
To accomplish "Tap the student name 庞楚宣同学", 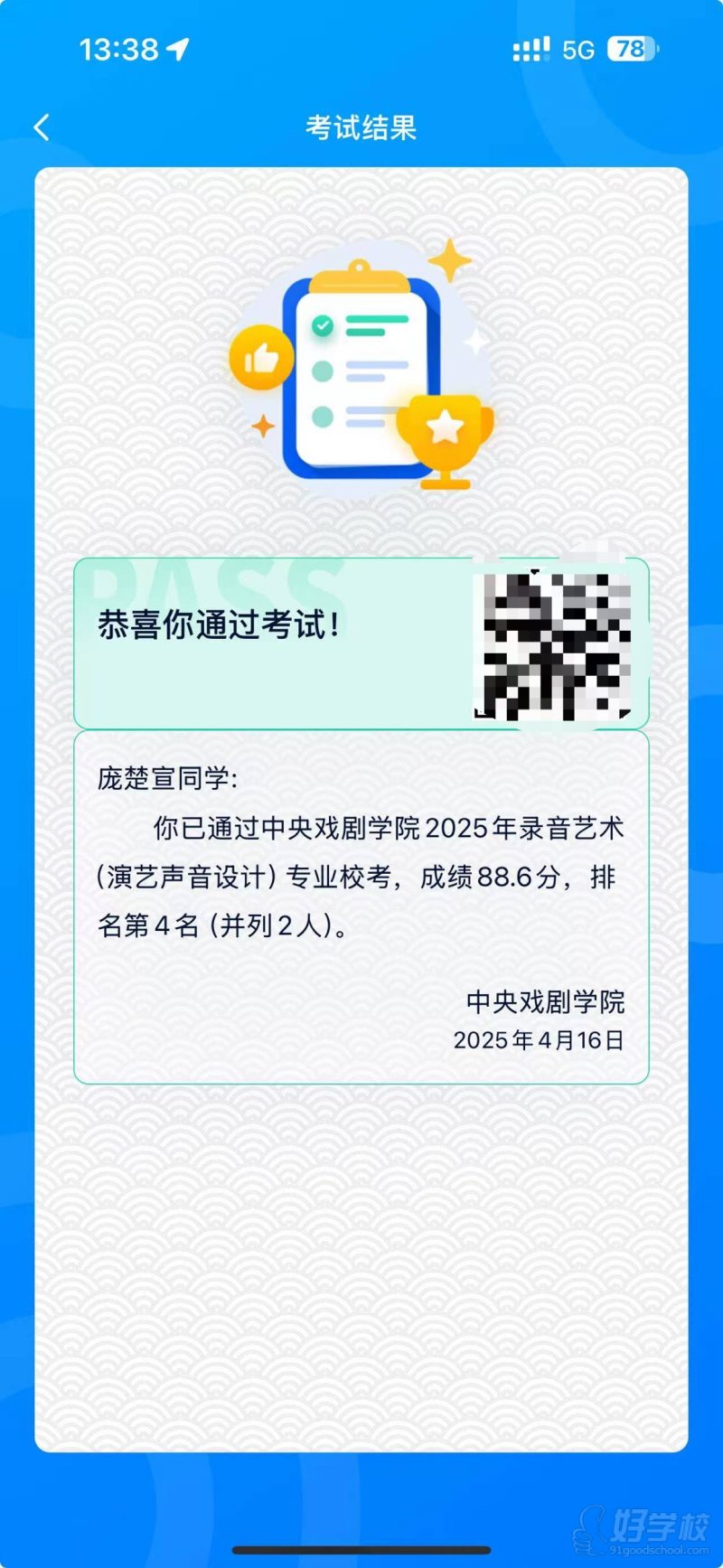I will 163,776.
